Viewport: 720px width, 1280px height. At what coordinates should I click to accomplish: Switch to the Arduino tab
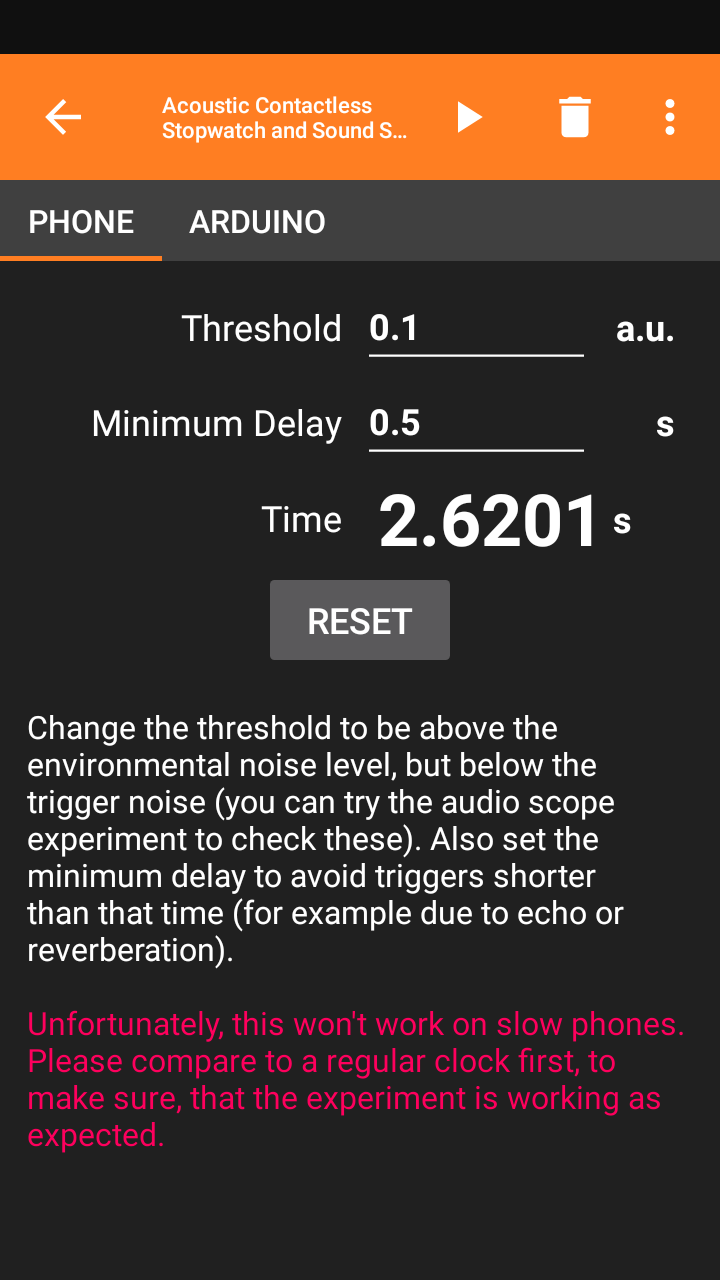(x=257, y=221)
